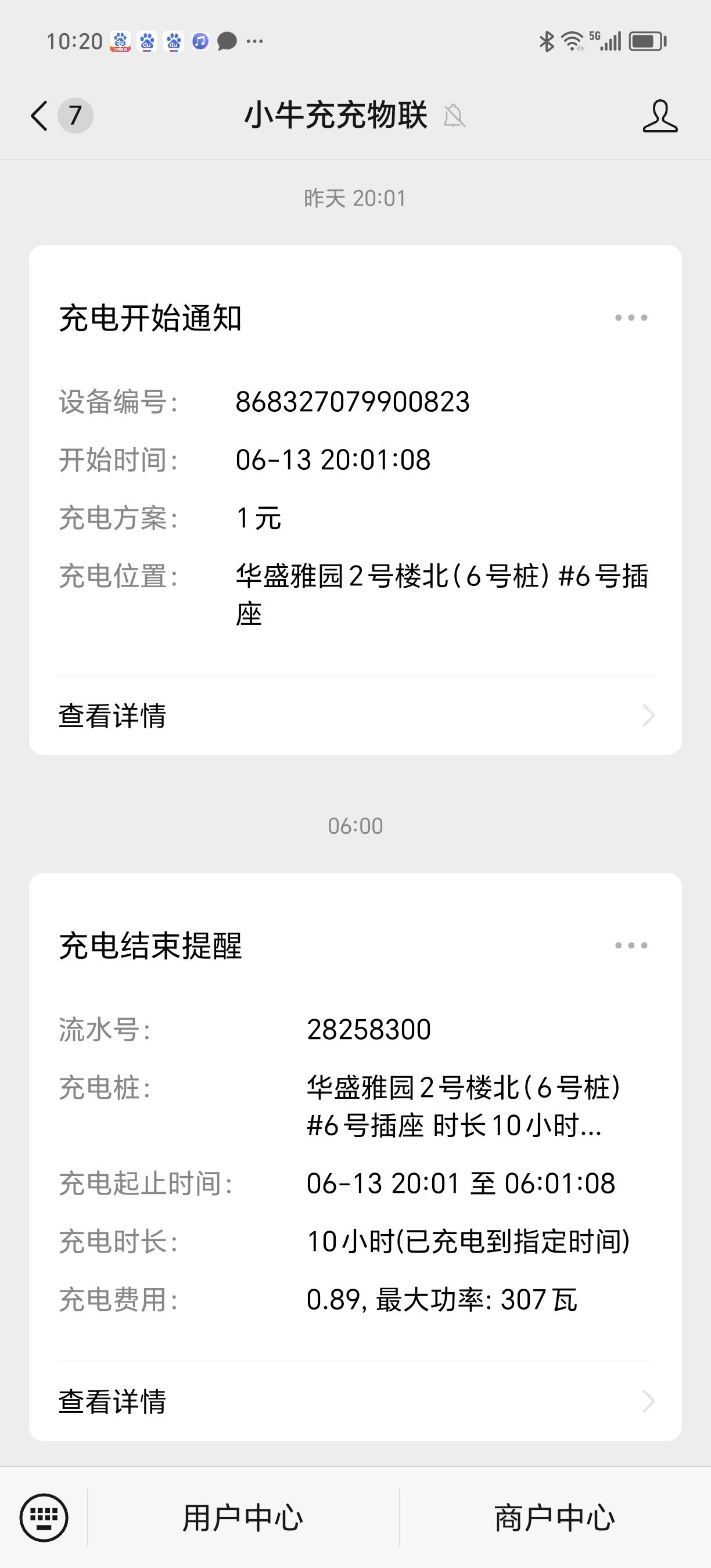711x1568 pixels.
Task: View details of 充电结束提醒
Action: pyautogui.click(x=355, y=1401)
